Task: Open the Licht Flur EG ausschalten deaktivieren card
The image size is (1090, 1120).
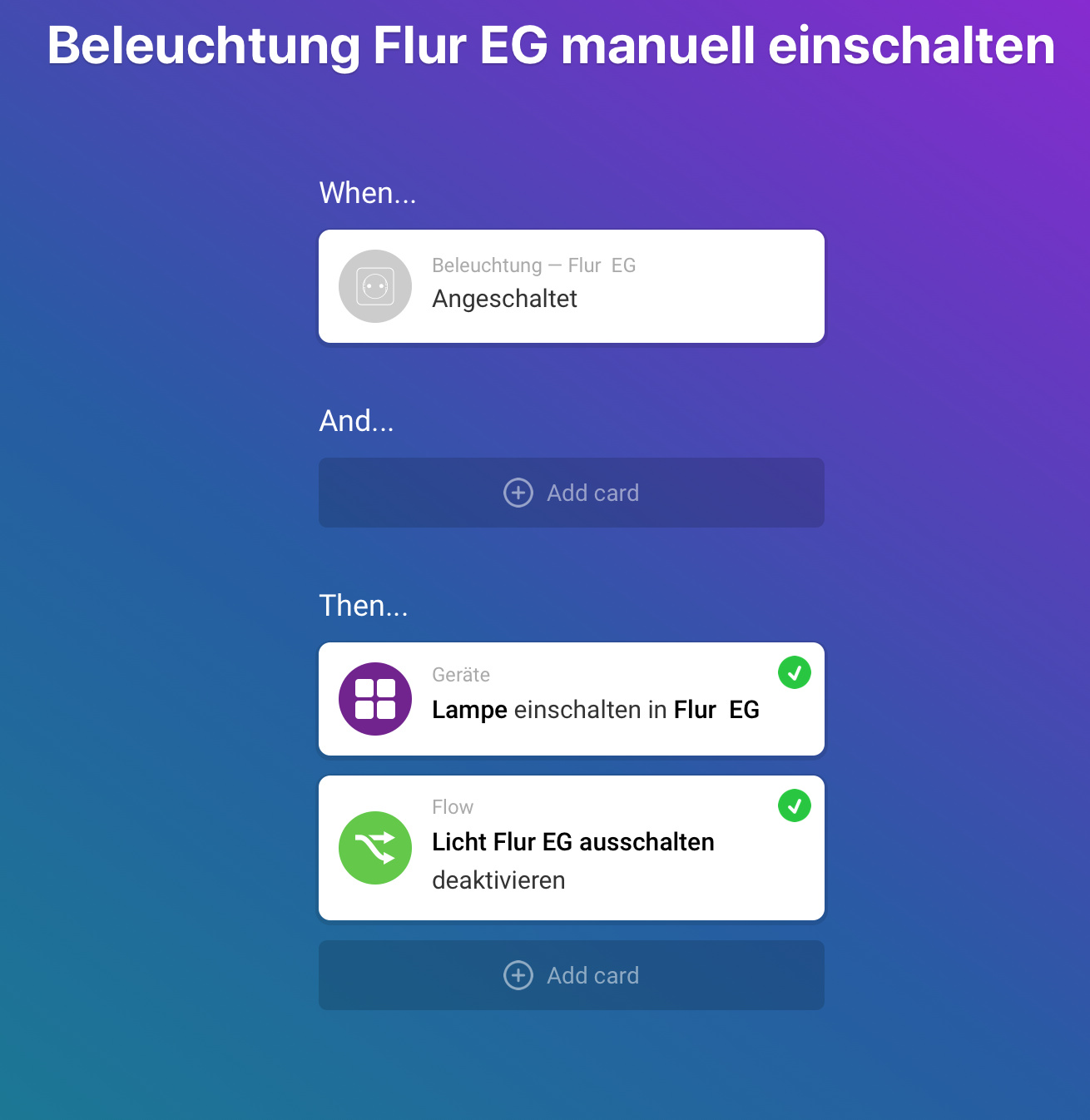Action: (x=571, y=847)
